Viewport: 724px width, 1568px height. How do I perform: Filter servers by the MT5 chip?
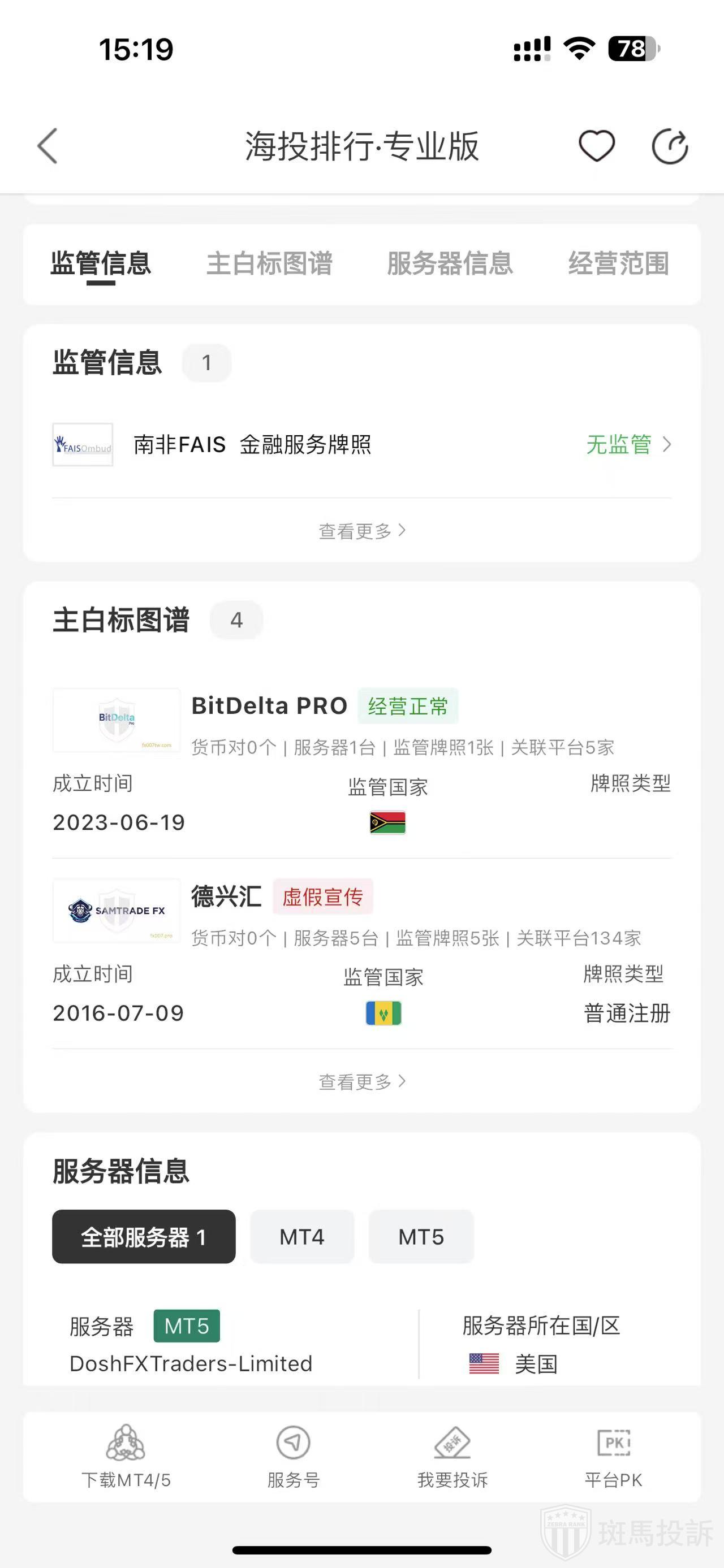(x=421, y=1237)
